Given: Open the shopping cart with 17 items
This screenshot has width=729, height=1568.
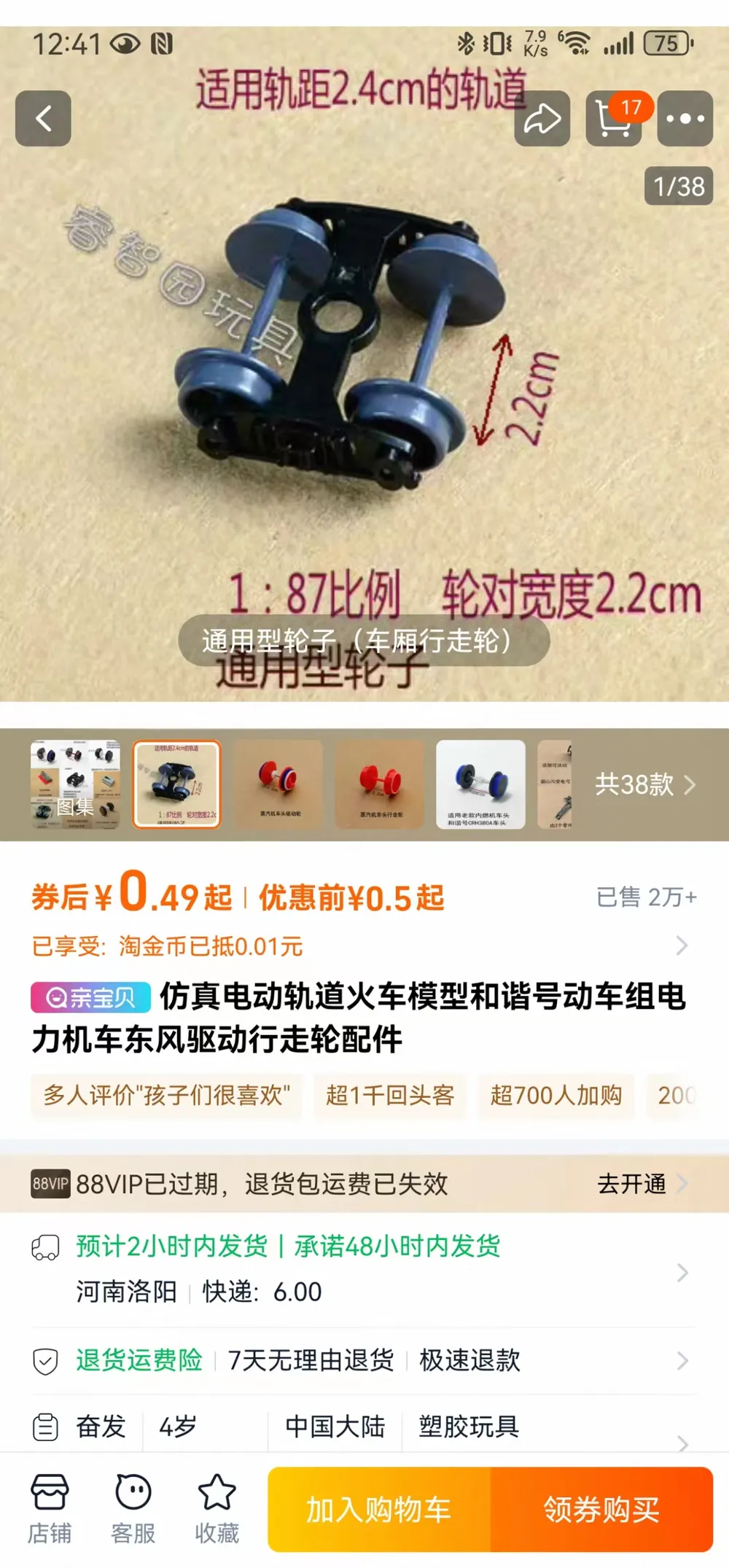Looking at the screenshot, I should click(x=614, y=118).
